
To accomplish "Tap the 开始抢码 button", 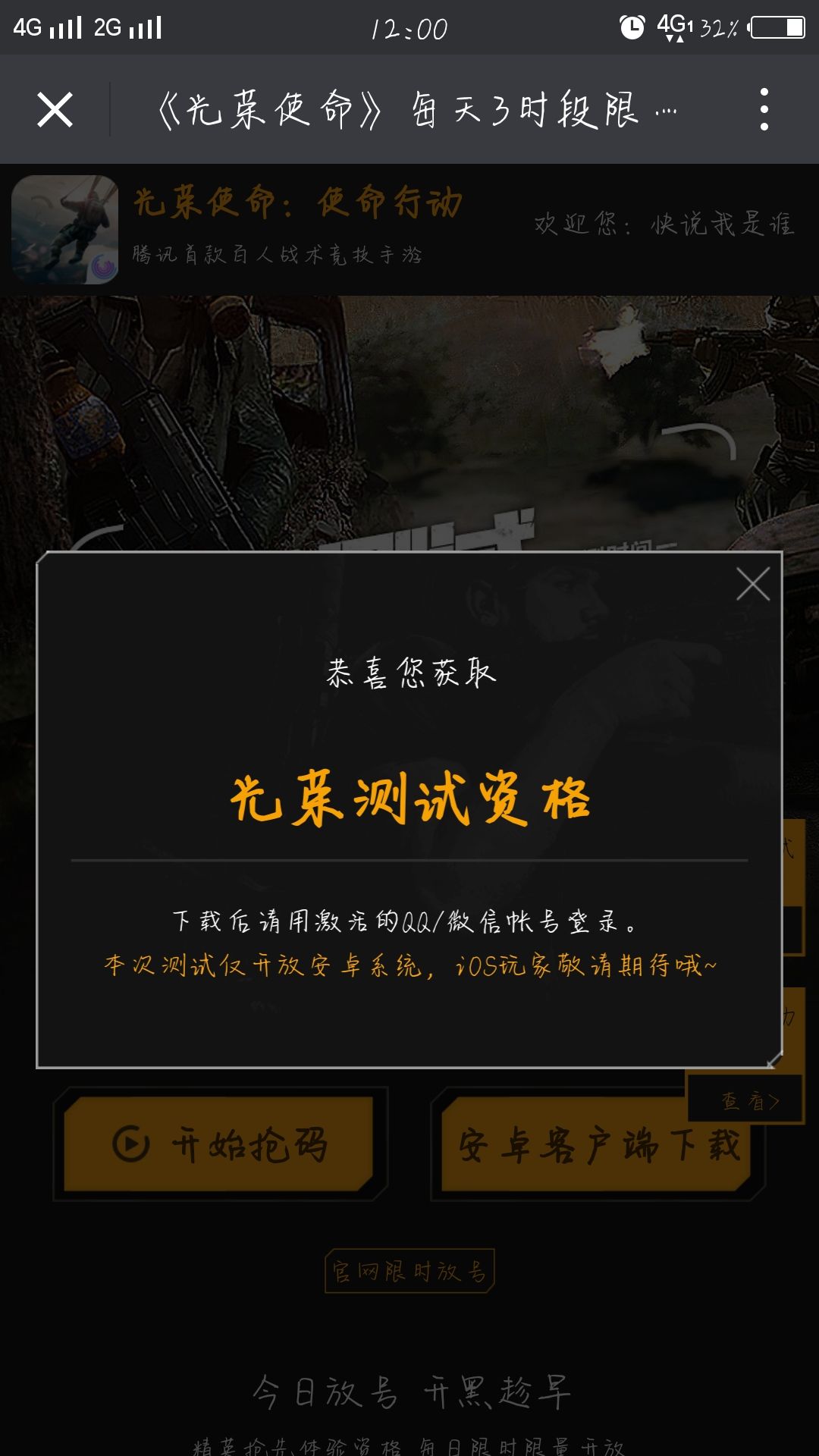I will click(x=220, y=1144).
